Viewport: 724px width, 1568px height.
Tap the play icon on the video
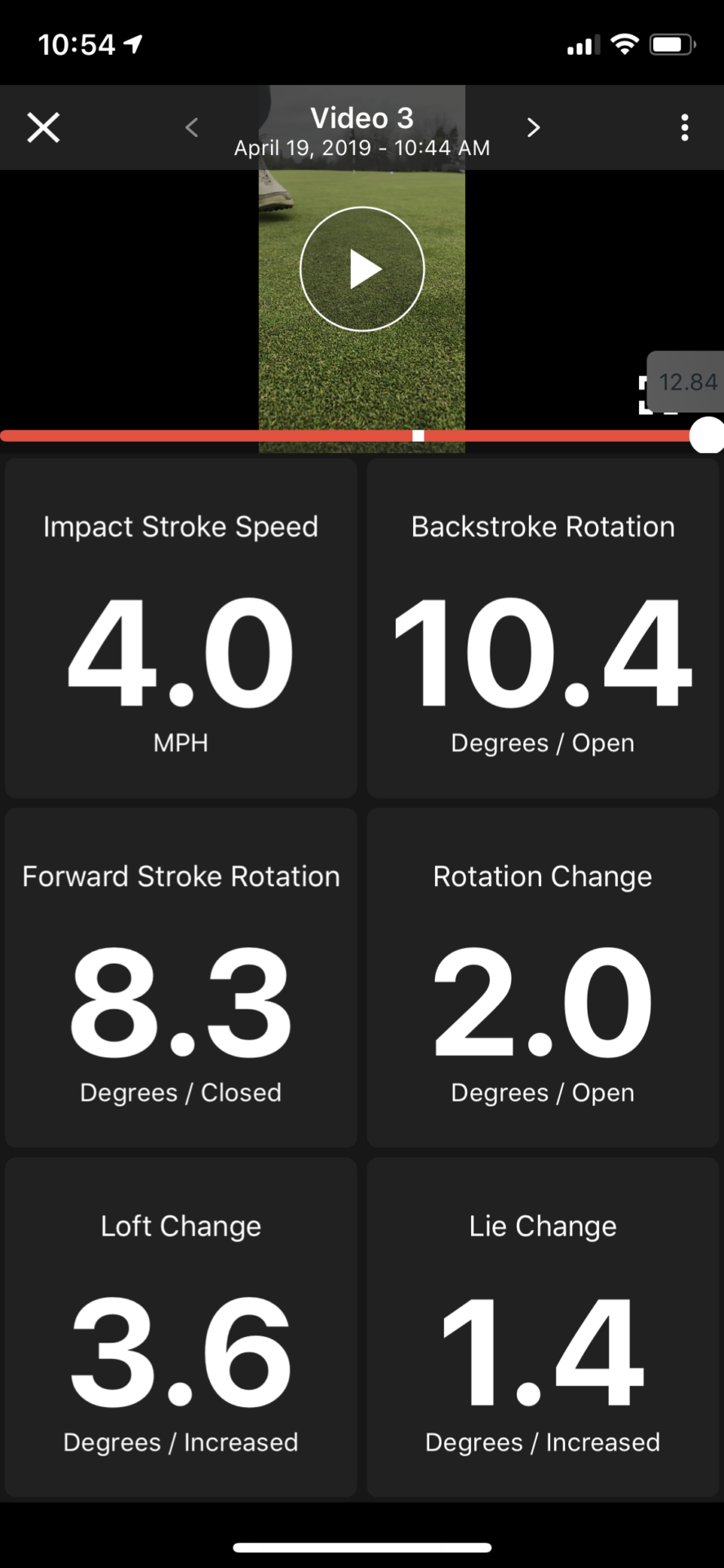[362, 268]
